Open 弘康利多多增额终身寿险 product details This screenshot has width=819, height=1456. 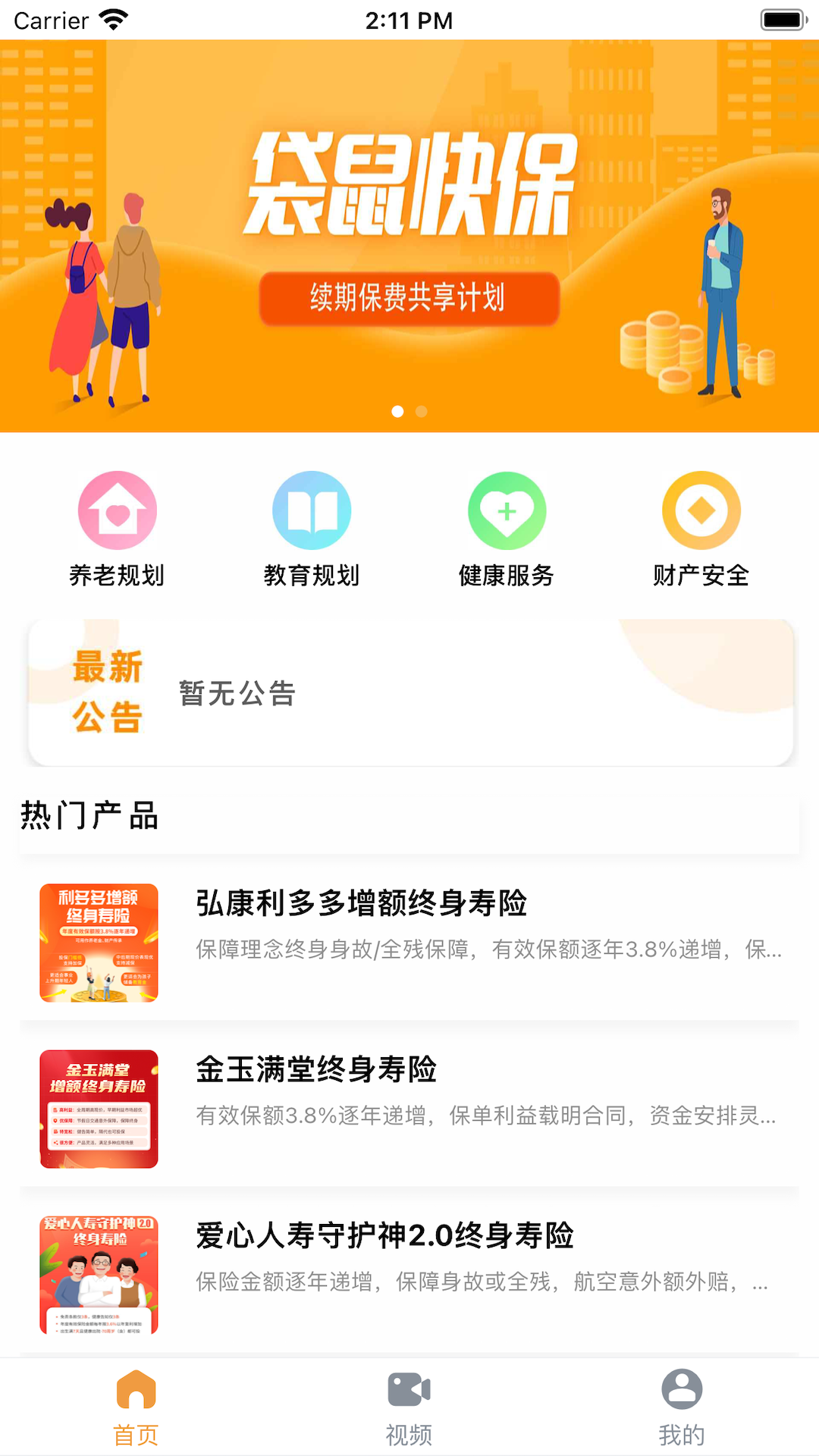tap(362, 904)
